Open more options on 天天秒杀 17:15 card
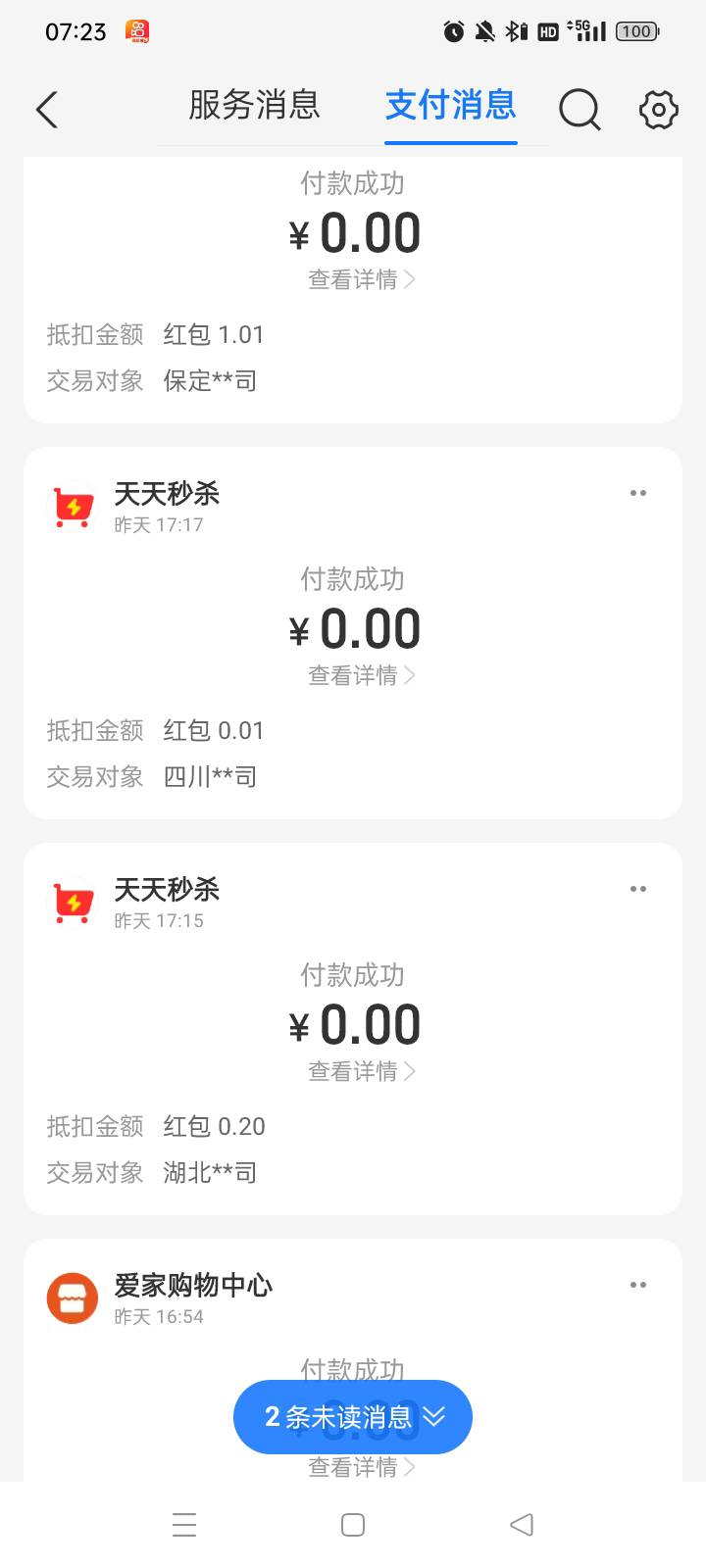Viewport: 706px width, 1568px height. coord(638,889)
